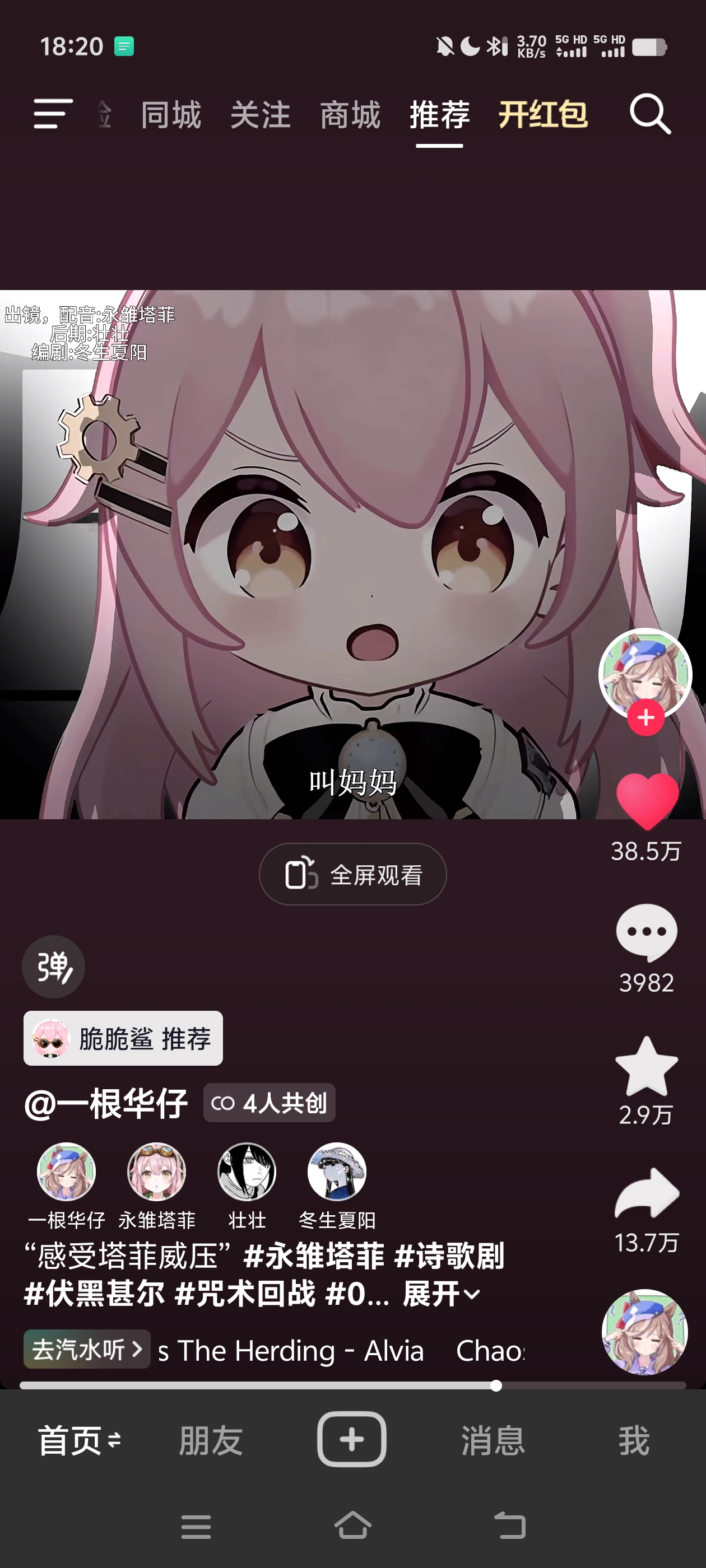Open 冬生夏阳's co-creator profile
Image resolution: width=706 pixels, height=1568 pixels.
click(337, 1172)
